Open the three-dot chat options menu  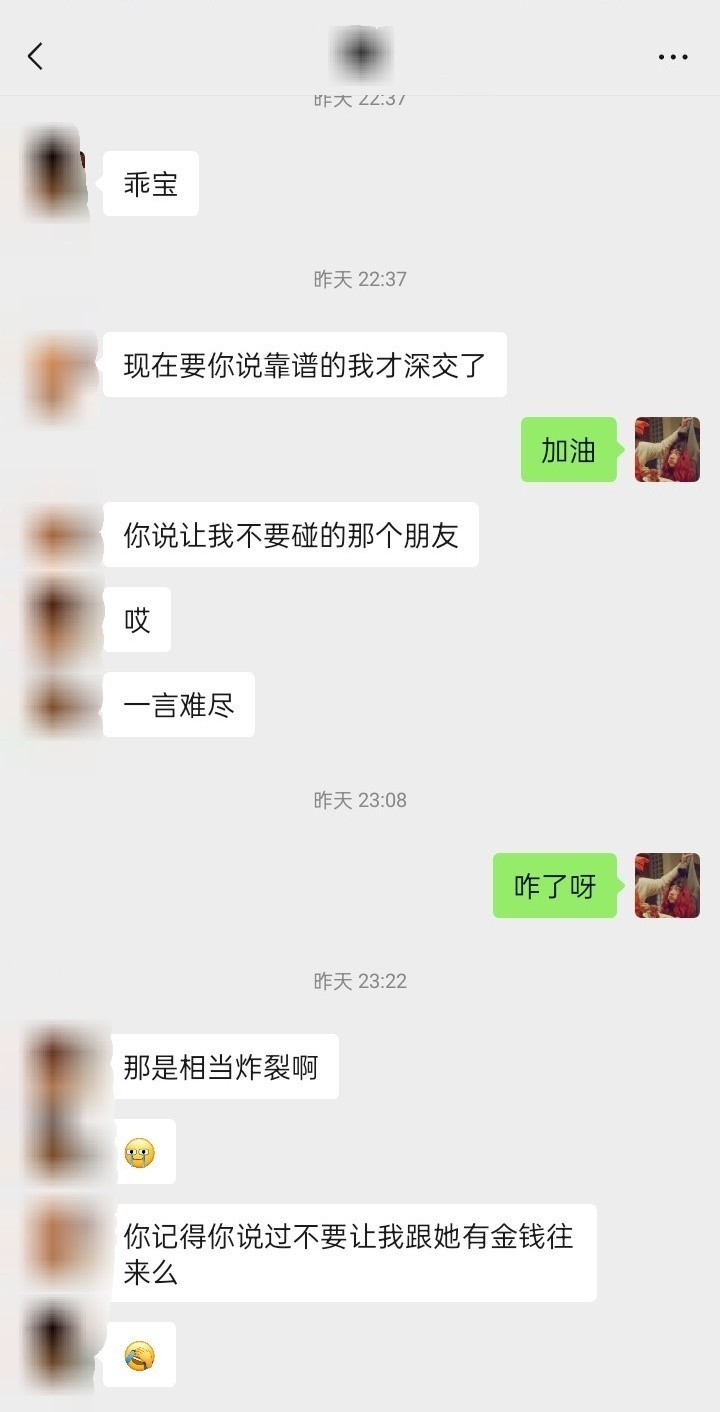[x=673, y=57]
